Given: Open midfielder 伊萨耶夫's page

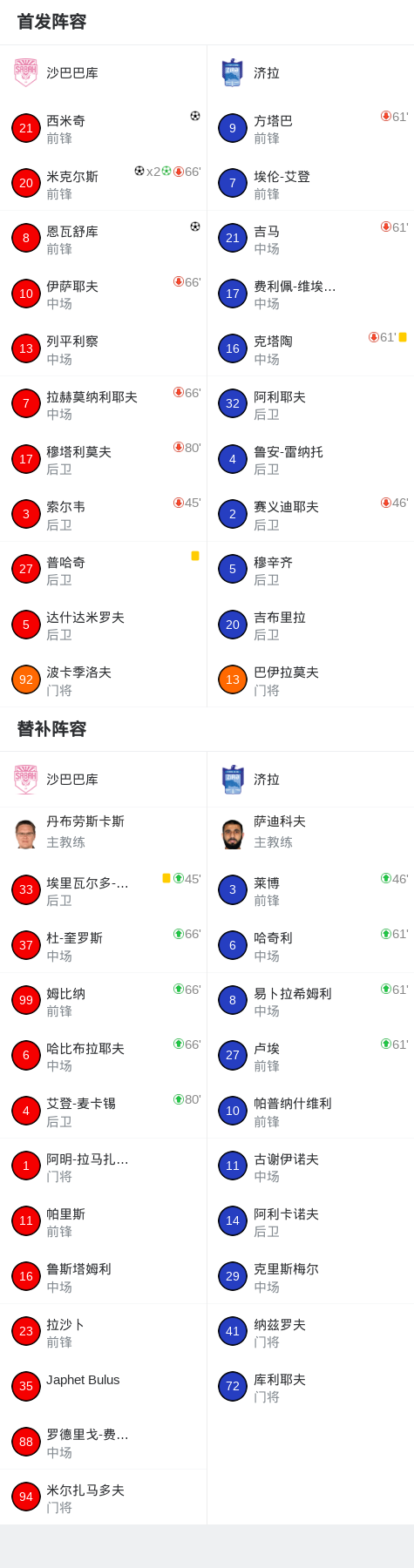Looking at the screenshot, I should coord(103,294).
